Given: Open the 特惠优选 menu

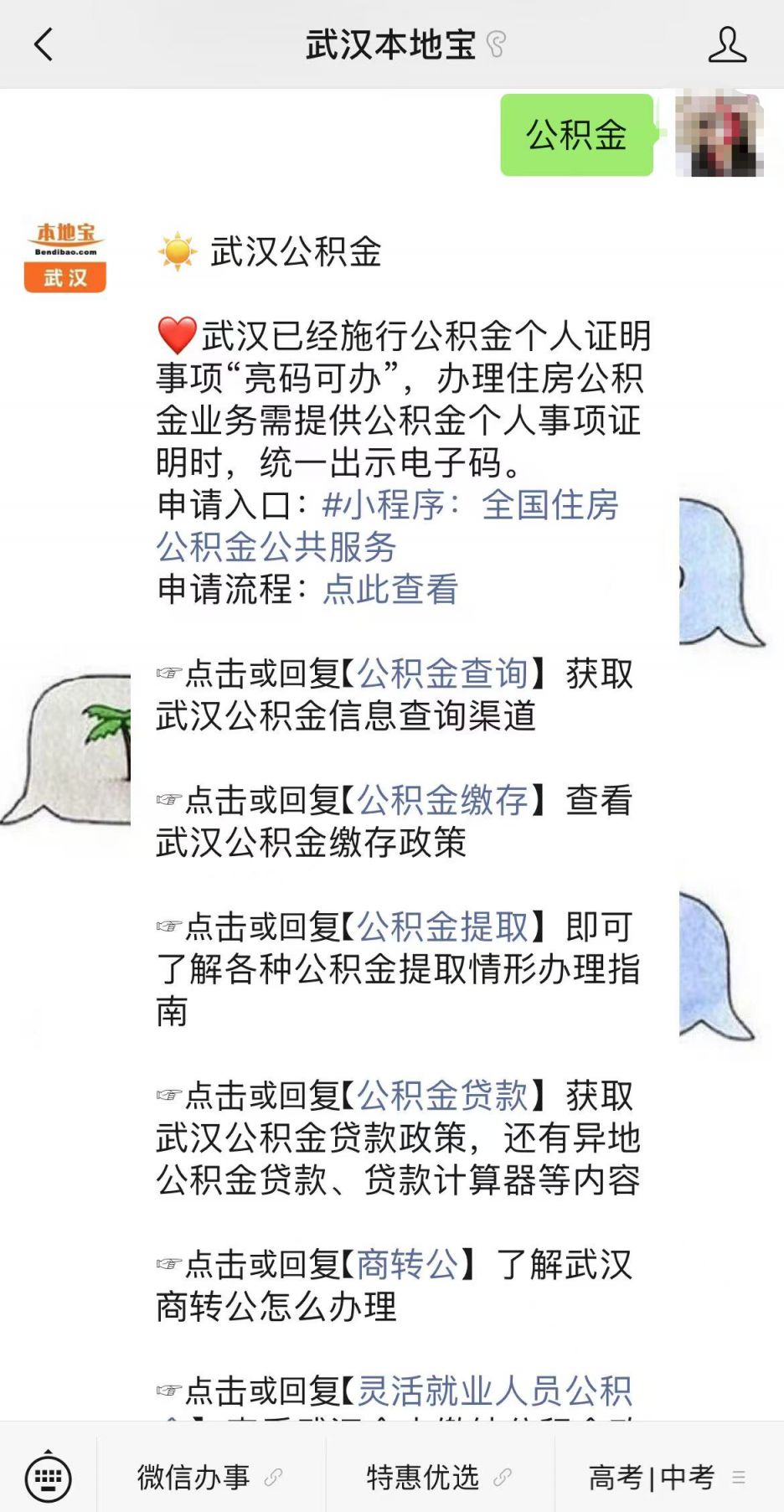Looking at the screenshot, I should [x=440, y=1477].
